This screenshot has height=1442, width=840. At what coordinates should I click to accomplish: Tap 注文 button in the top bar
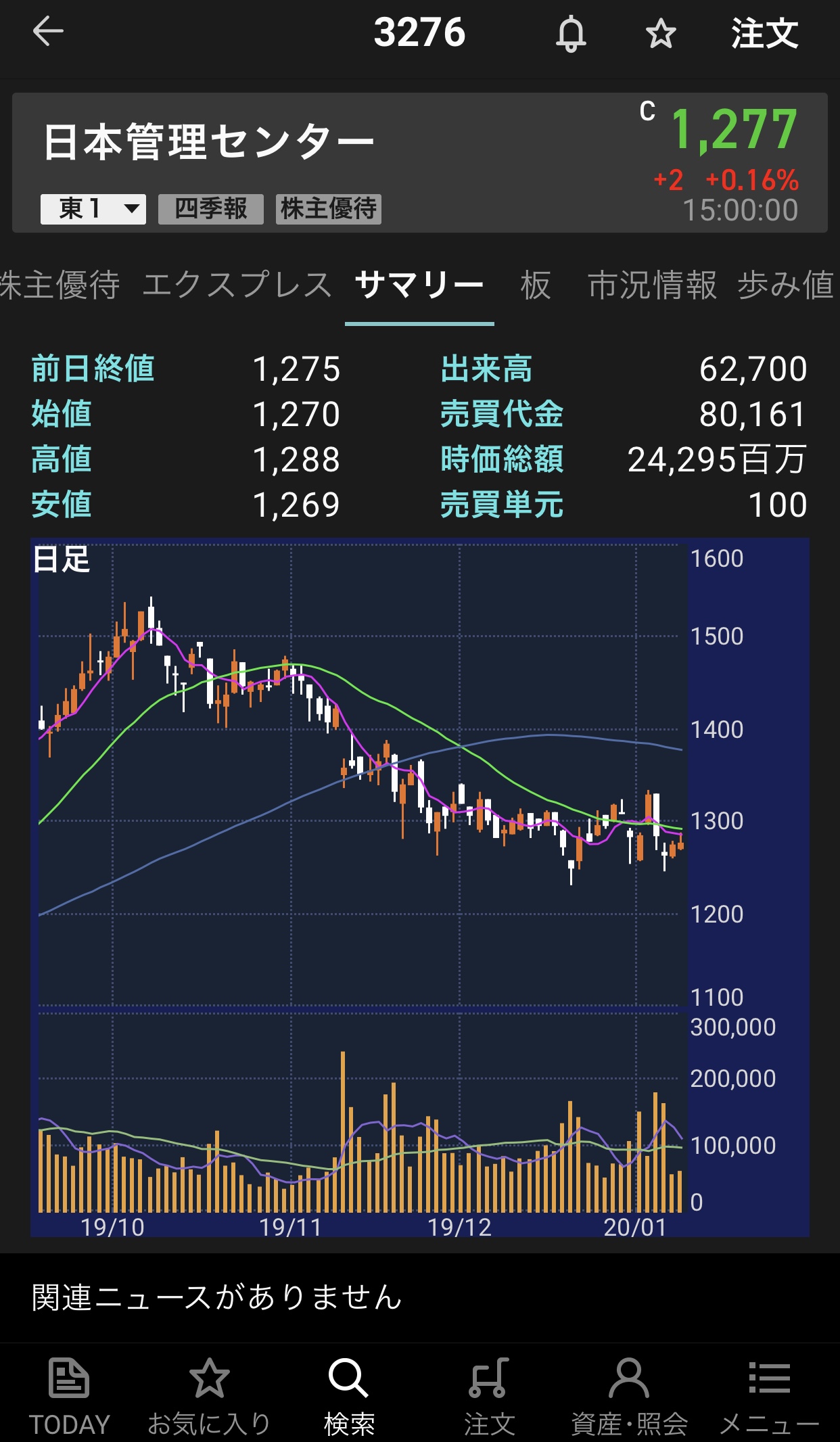coord(764,33)
